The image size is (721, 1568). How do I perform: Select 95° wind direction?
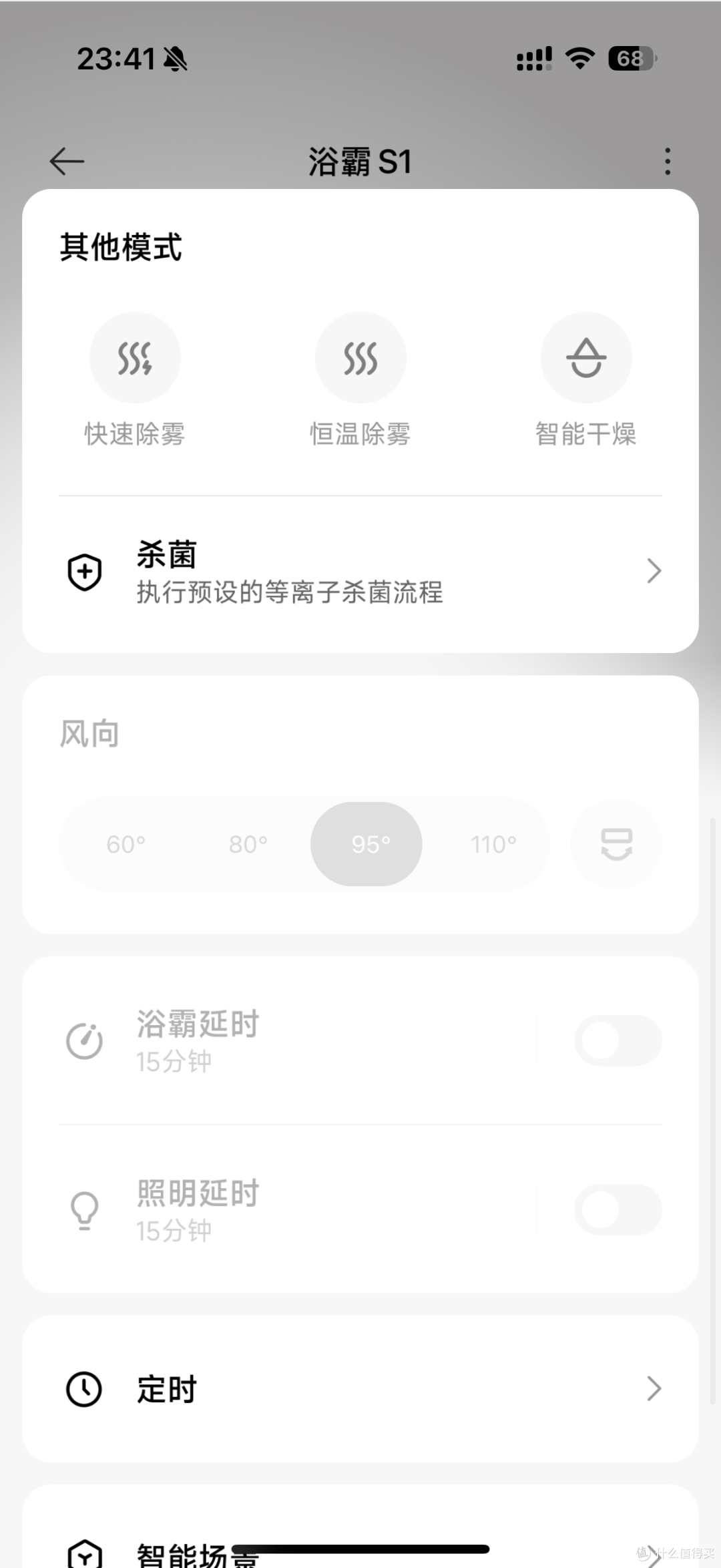coord(367,844)
